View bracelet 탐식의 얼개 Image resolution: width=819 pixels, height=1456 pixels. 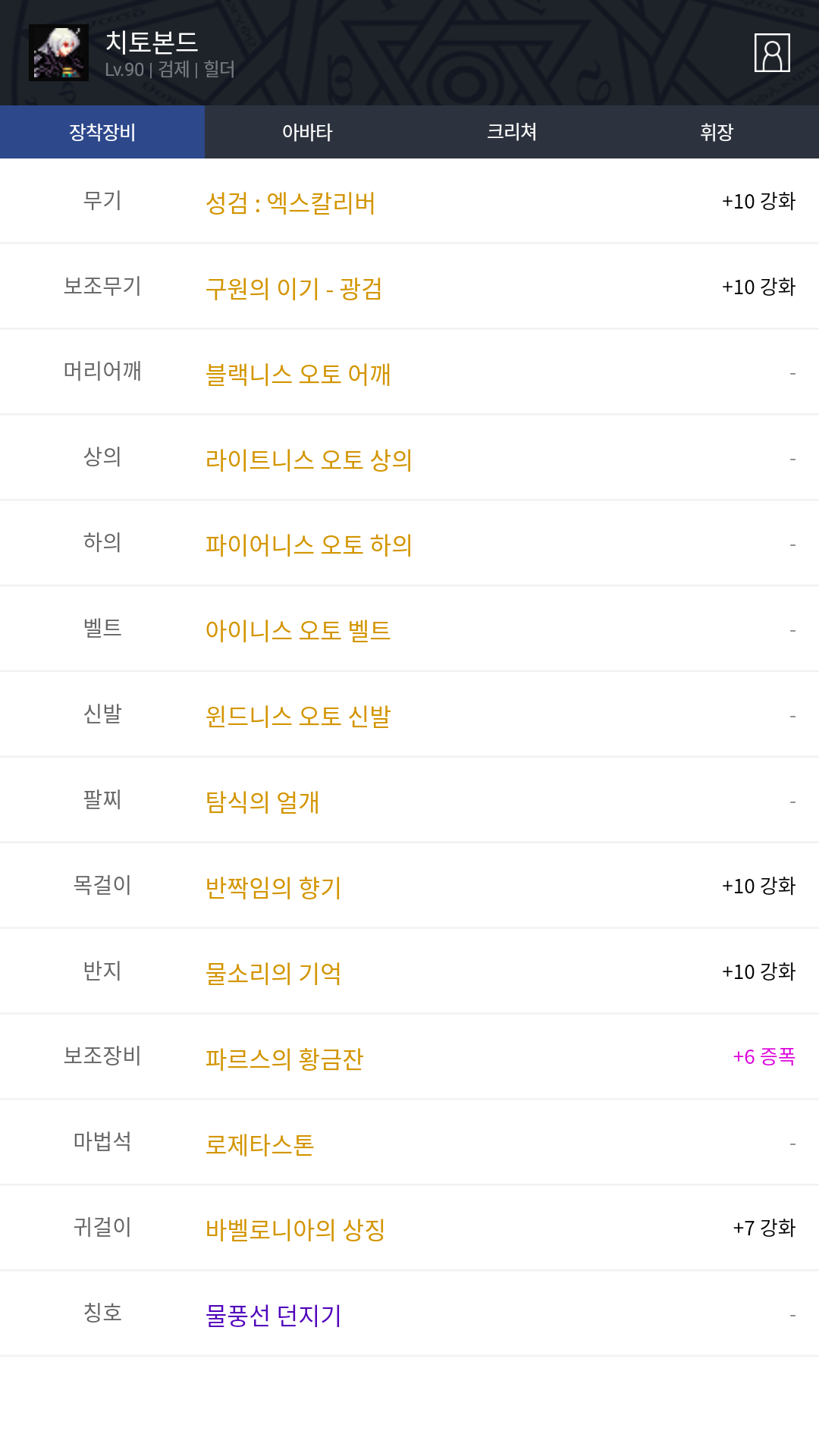[x=262, y=802]
